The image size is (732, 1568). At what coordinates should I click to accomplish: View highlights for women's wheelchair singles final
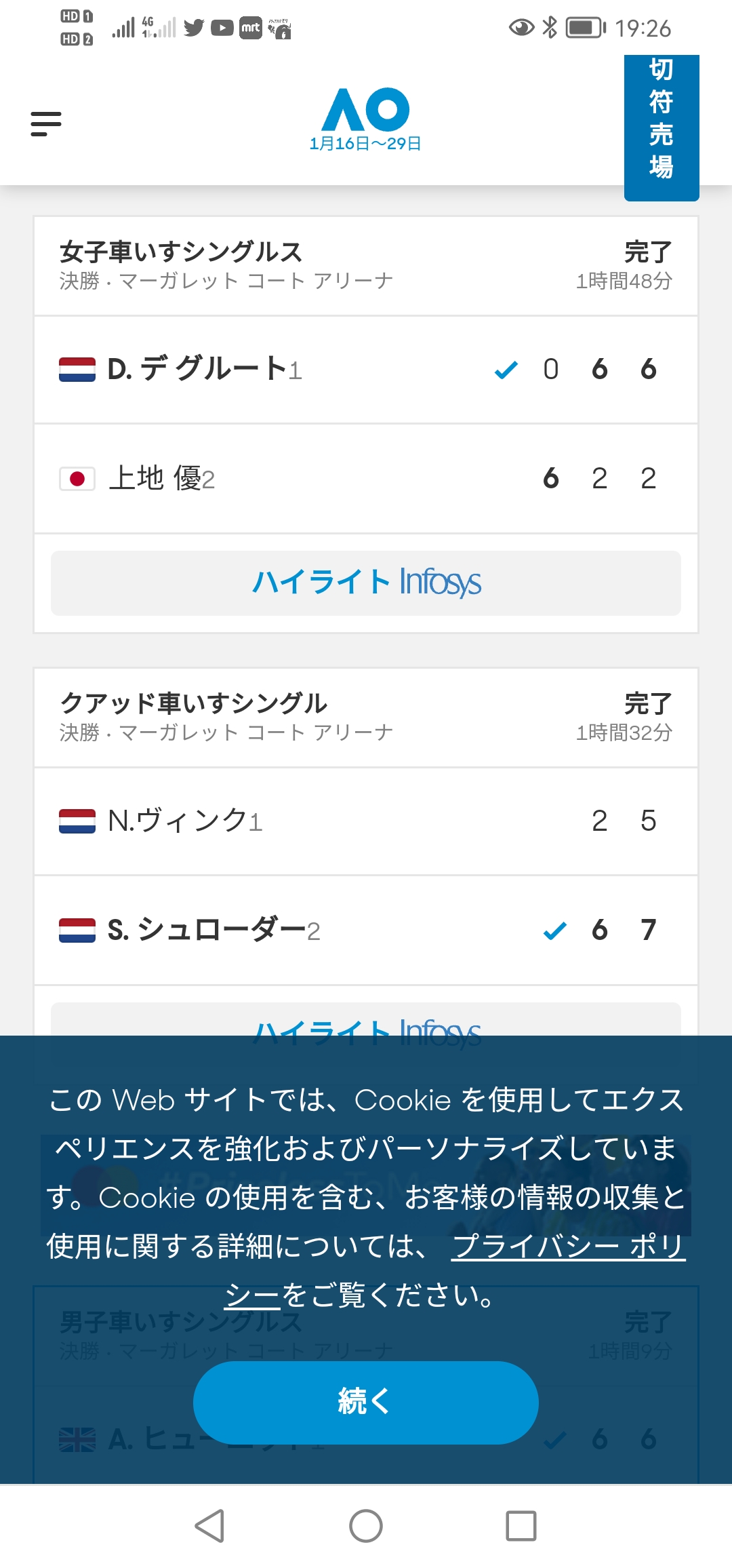coord(366,583)
